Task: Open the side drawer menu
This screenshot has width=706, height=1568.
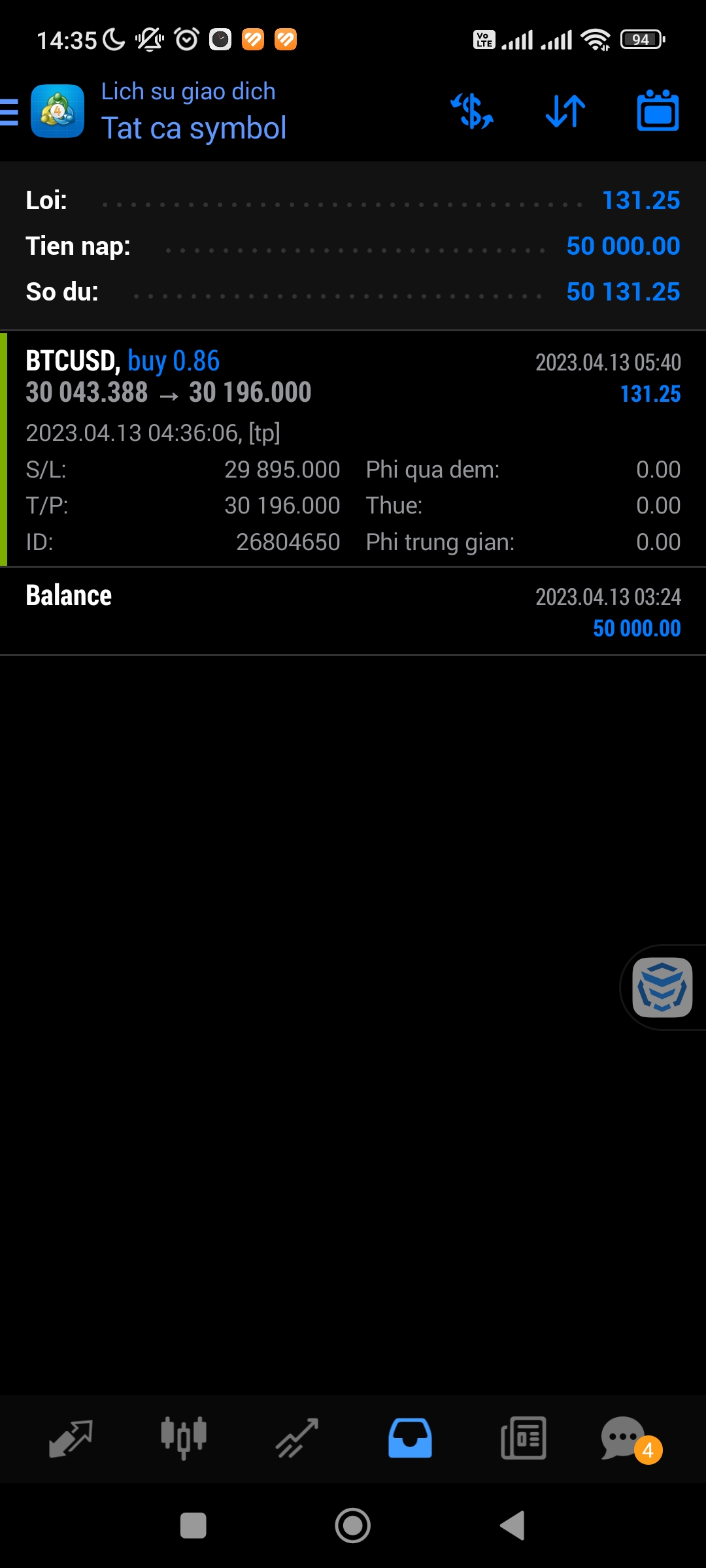Action: coord(10,112)
